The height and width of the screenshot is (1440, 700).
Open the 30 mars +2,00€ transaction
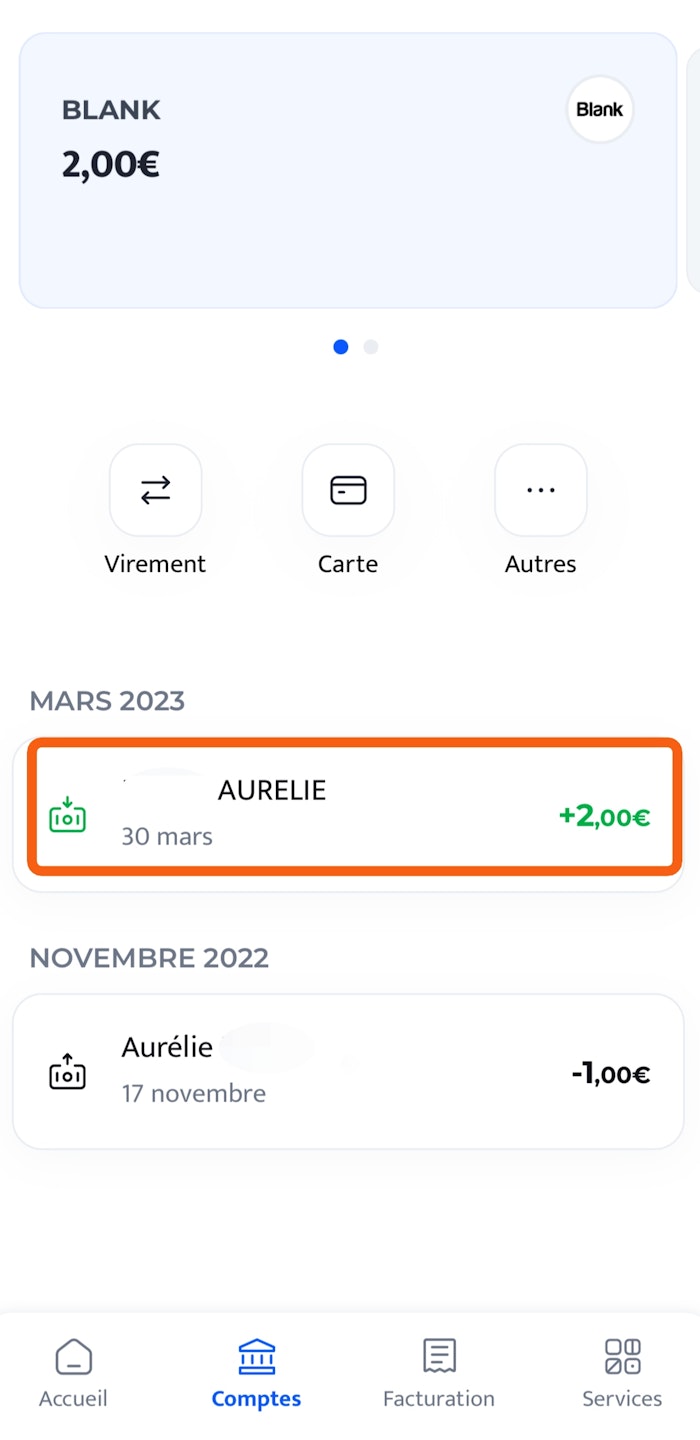[x=354, y=808]
